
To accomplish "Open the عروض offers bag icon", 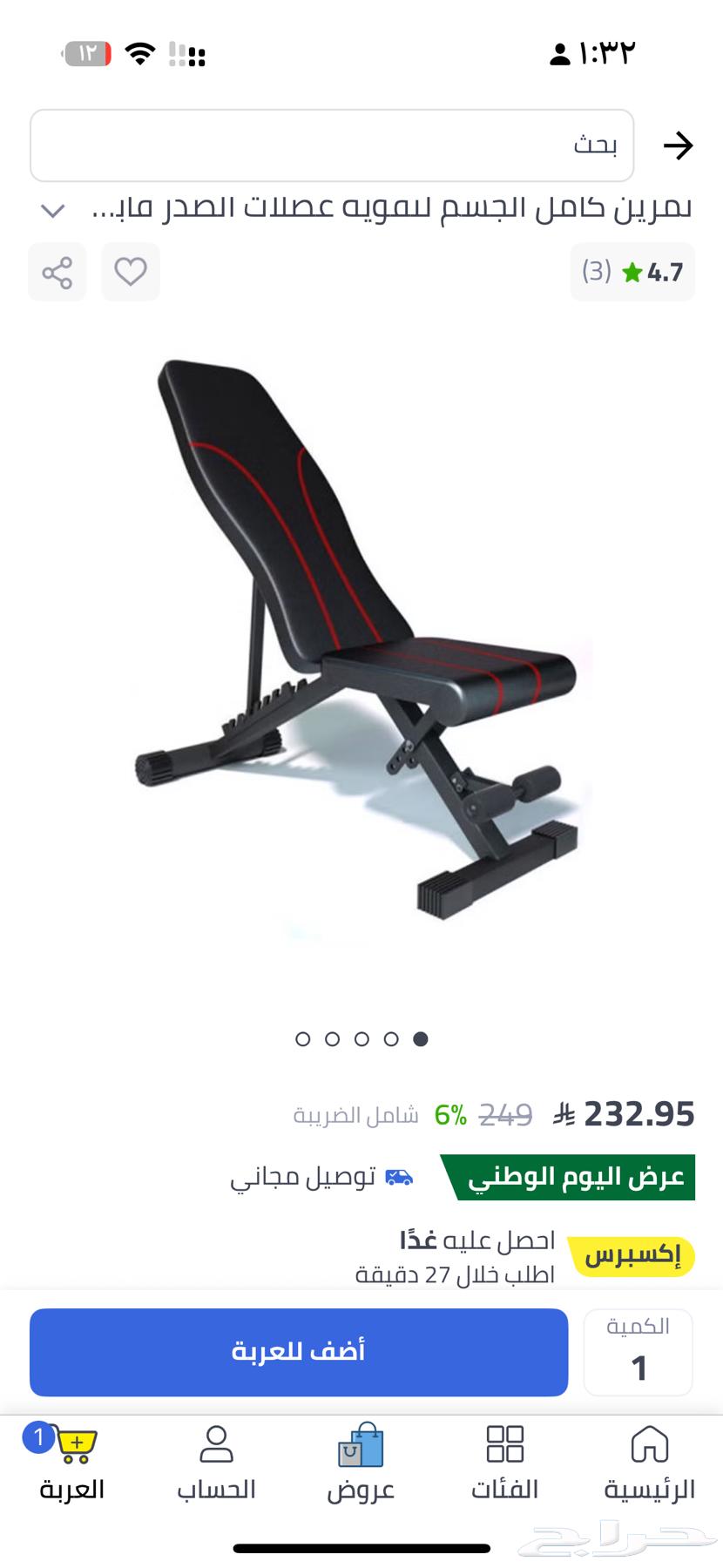I will [361, 1444].
